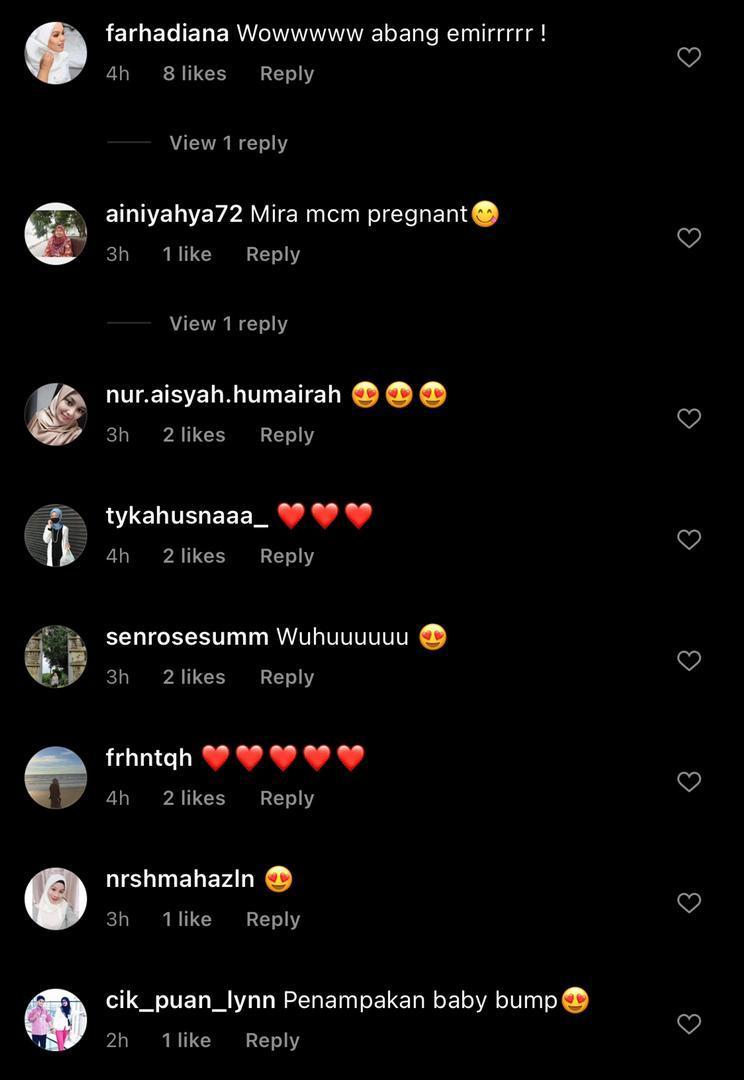
Task: Reply to cik_puan_lynn's comment
Action: click(272, 1041)
